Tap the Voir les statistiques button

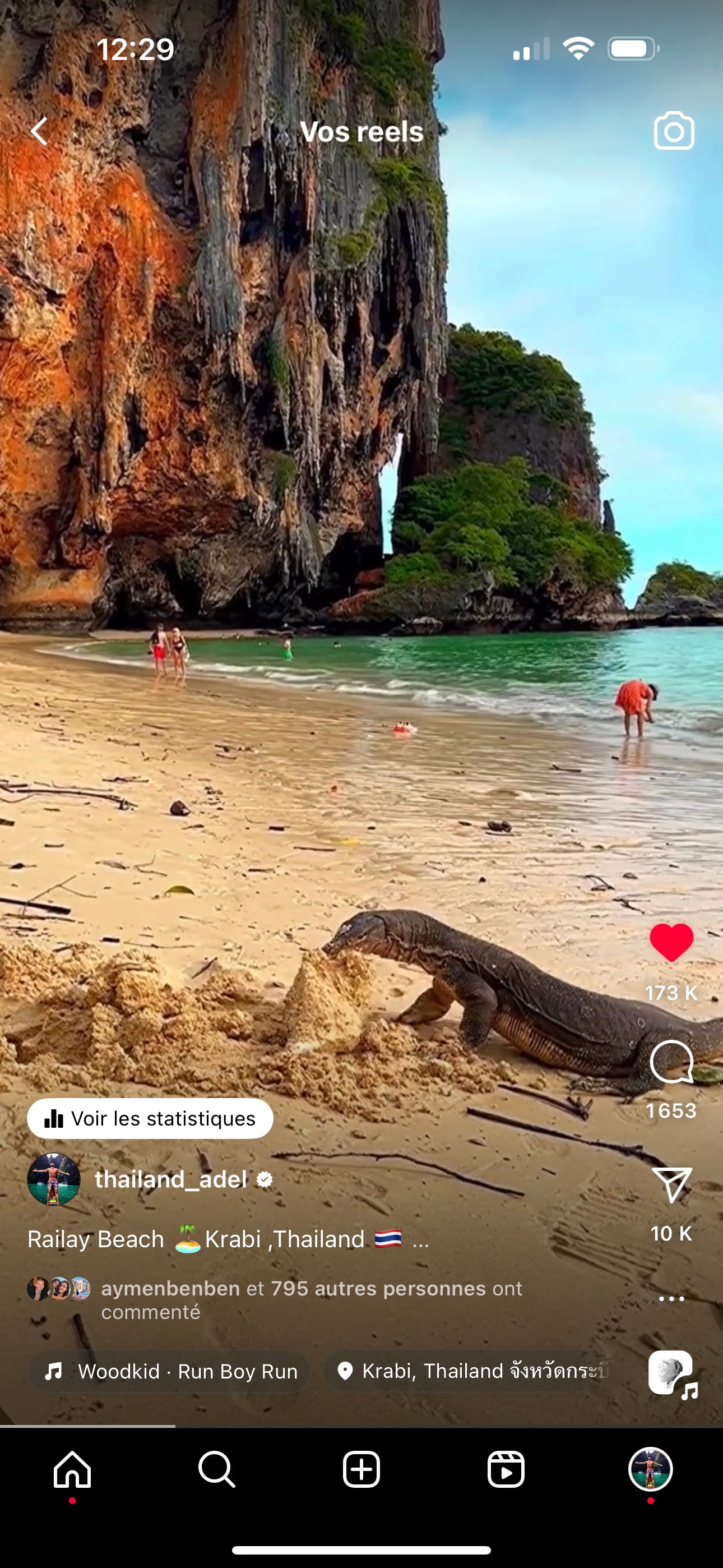pyautogui.click(x=150, y=1118)
